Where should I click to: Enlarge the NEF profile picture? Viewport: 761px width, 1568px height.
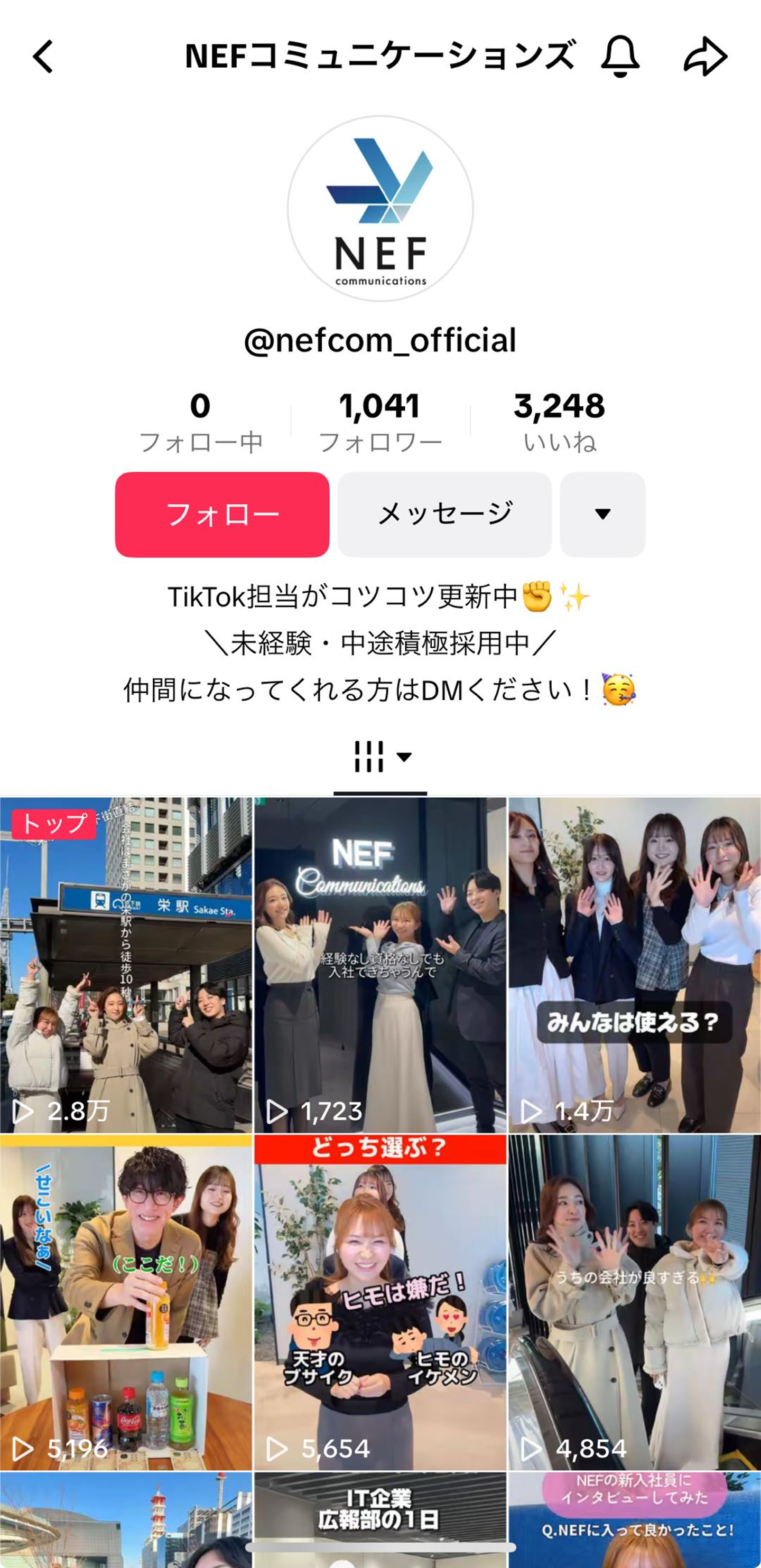(x=380, y=209)
